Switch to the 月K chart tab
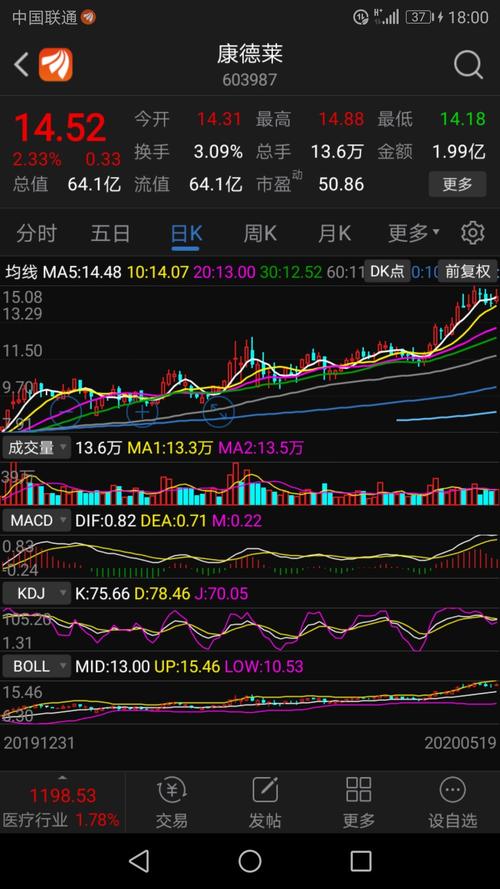This screenshot has height=889, width=500. (334, 233)
